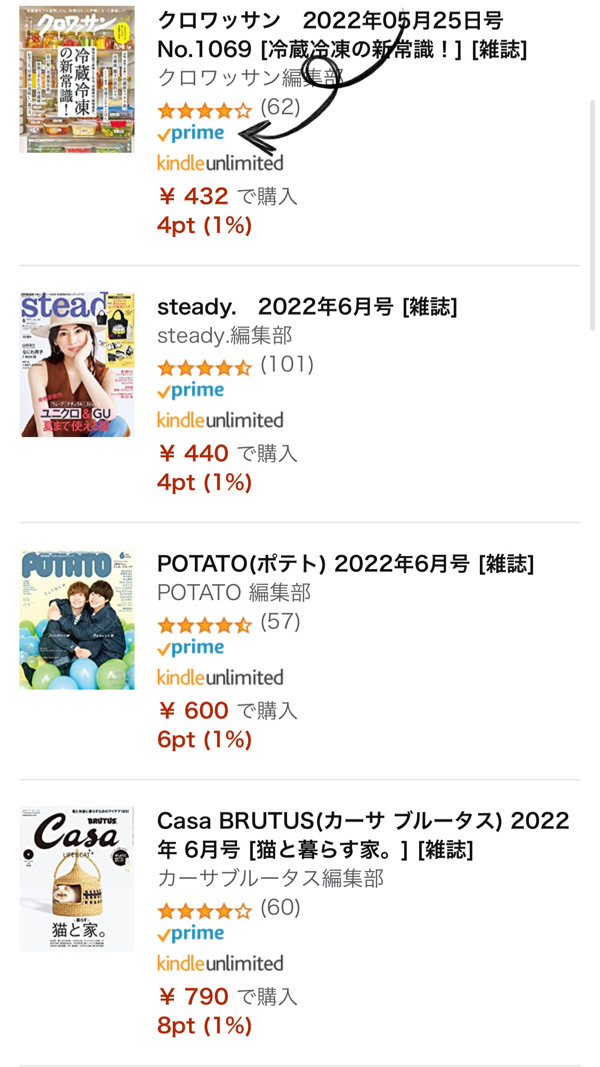Choose the Casa BRUTUS 猫と暮らす家。 title

tap(362, 835)
